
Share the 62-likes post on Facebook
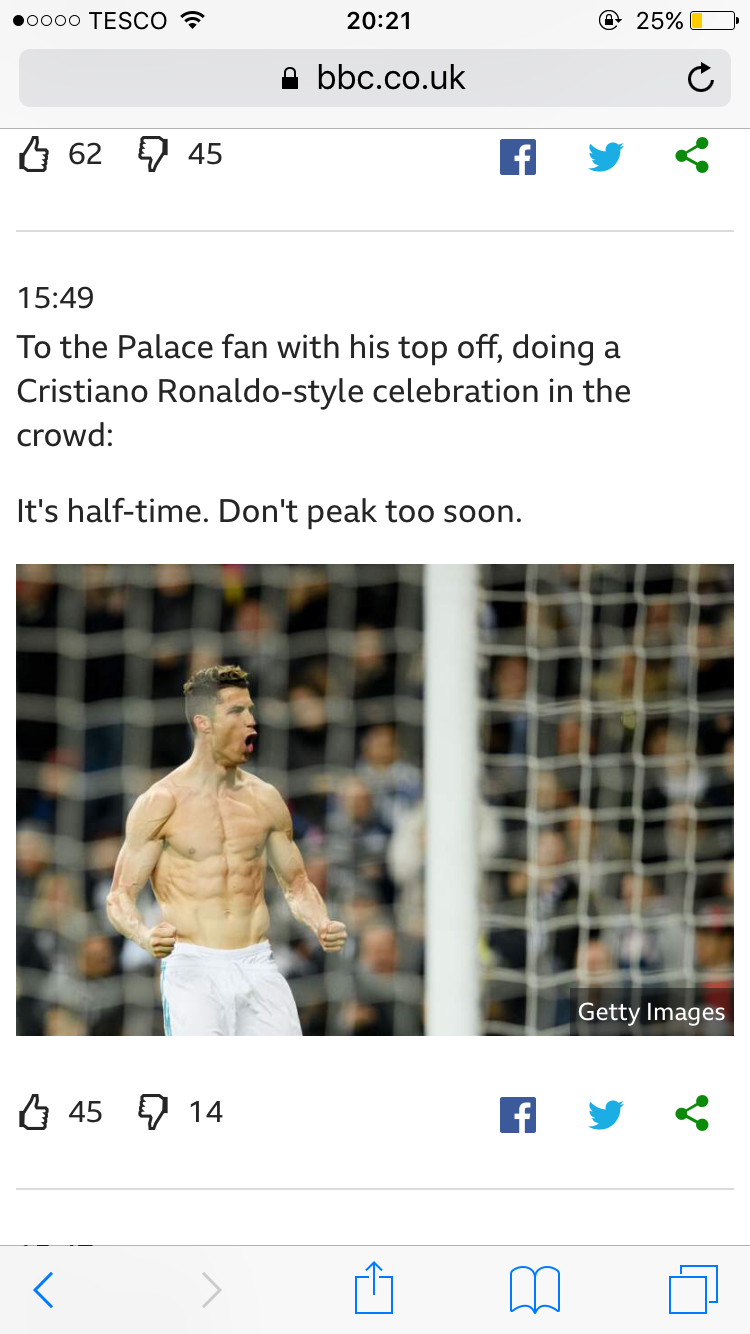pos(518,157)
